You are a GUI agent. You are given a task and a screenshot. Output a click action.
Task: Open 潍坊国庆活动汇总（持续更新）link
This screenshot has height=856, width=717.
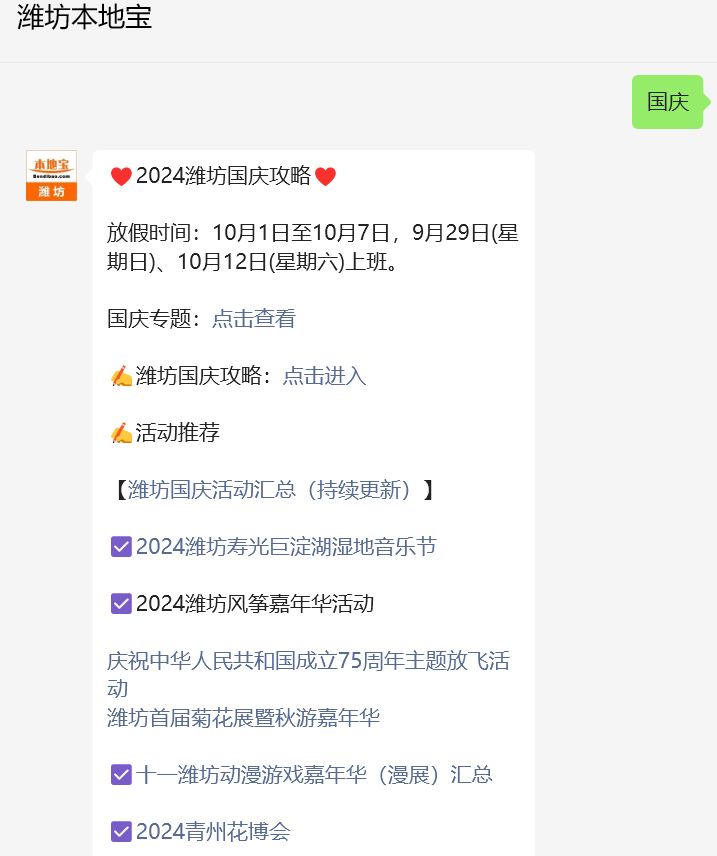coord(270,490)
